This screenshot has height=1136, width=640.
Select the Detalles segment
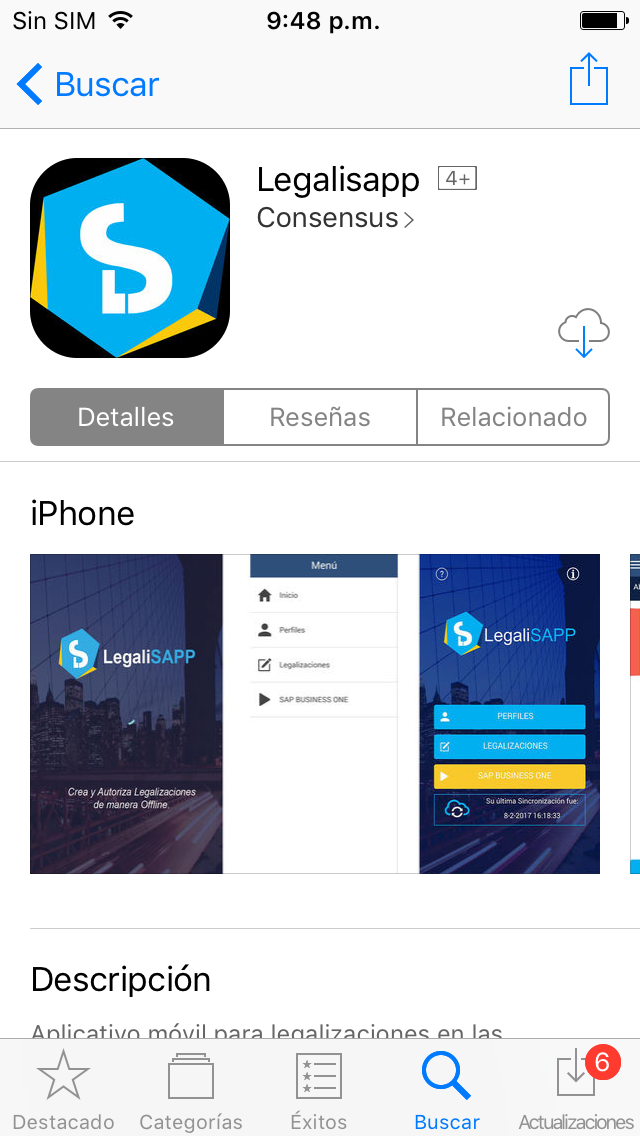coord(126,417)
